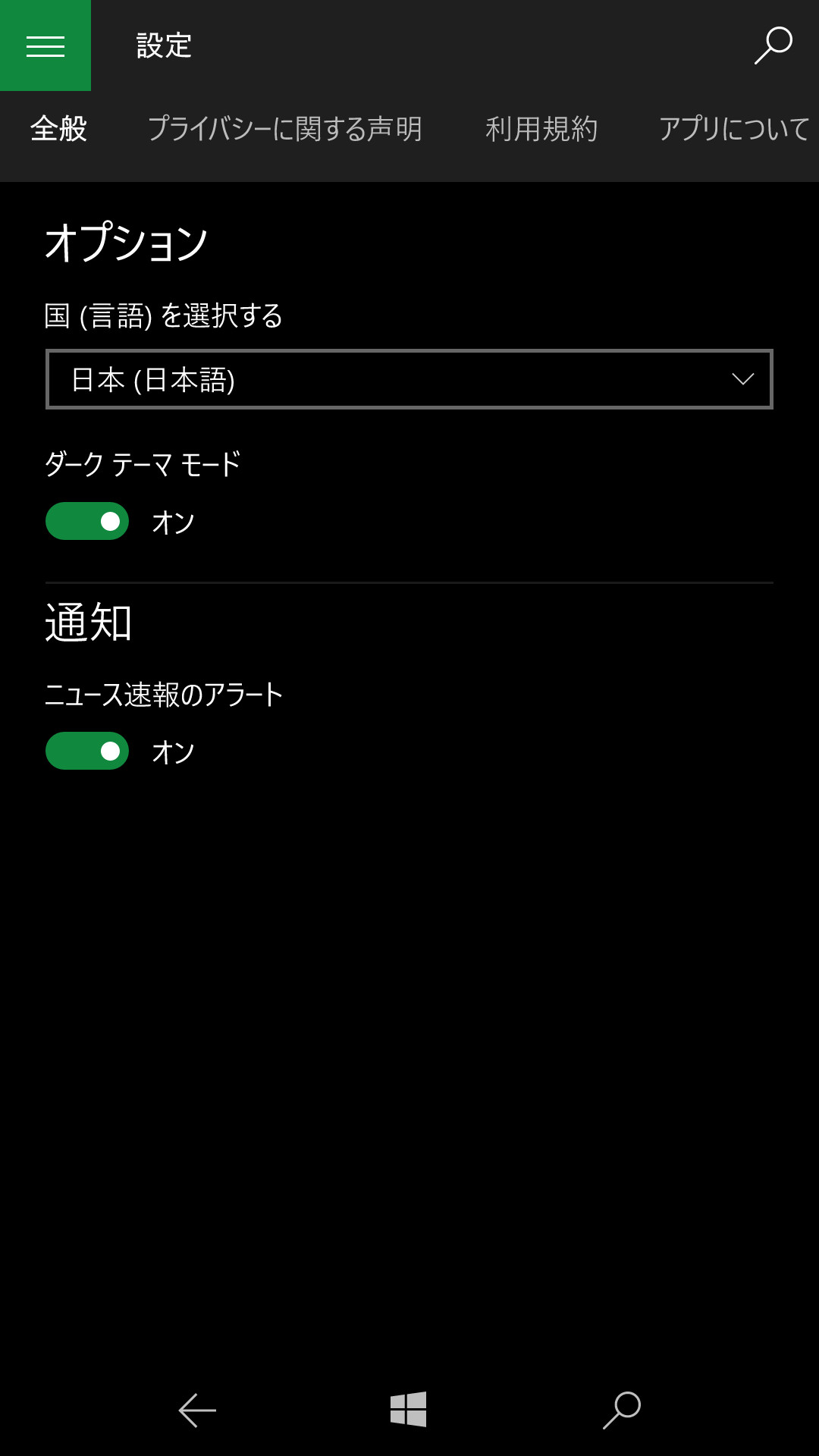This screenshot has height=1456, width=819.
Task: Open the hamburger navigation menu
Action: point(45,45)
